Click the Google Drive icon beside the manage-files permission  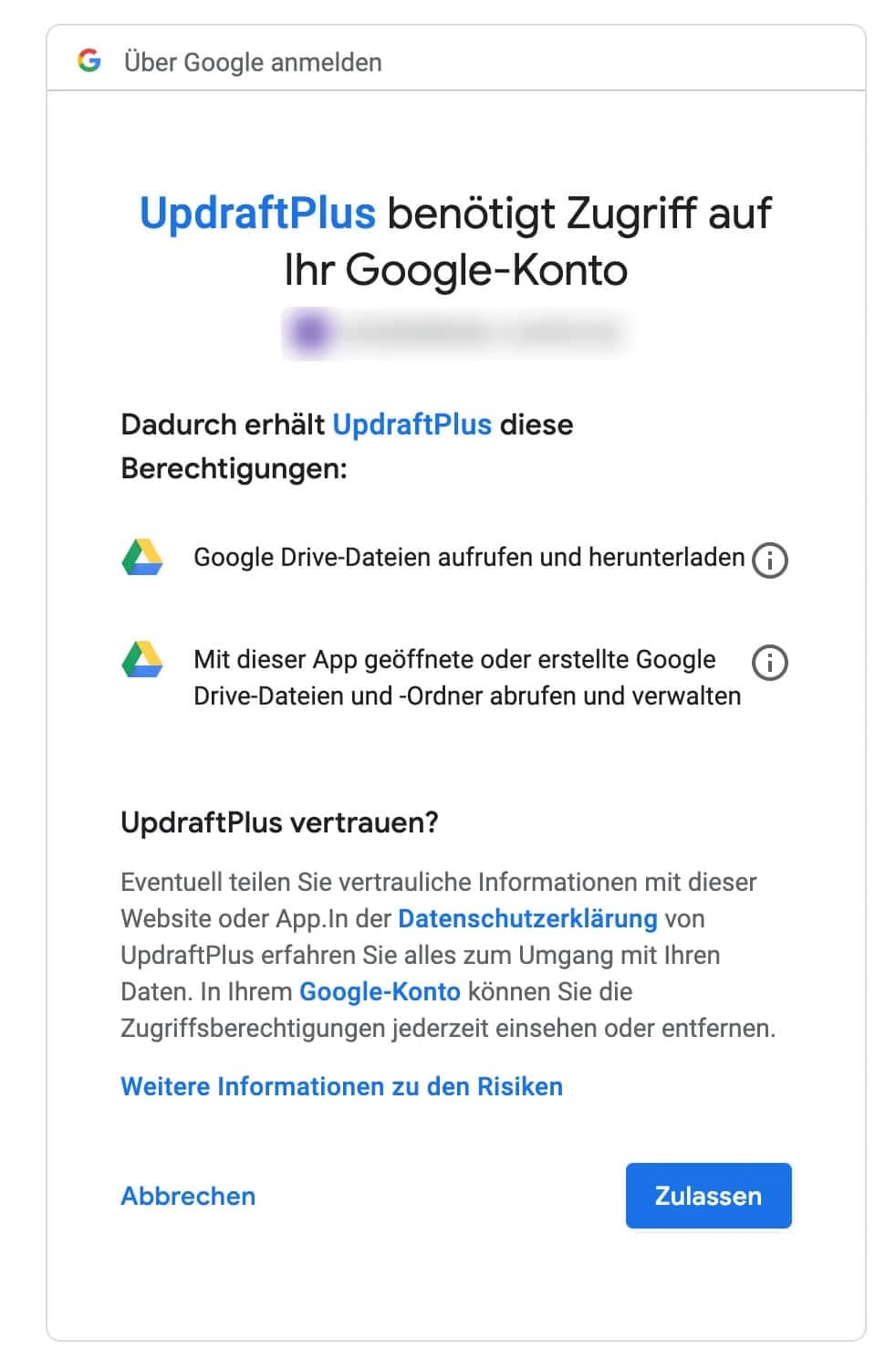tap(141, 659)
